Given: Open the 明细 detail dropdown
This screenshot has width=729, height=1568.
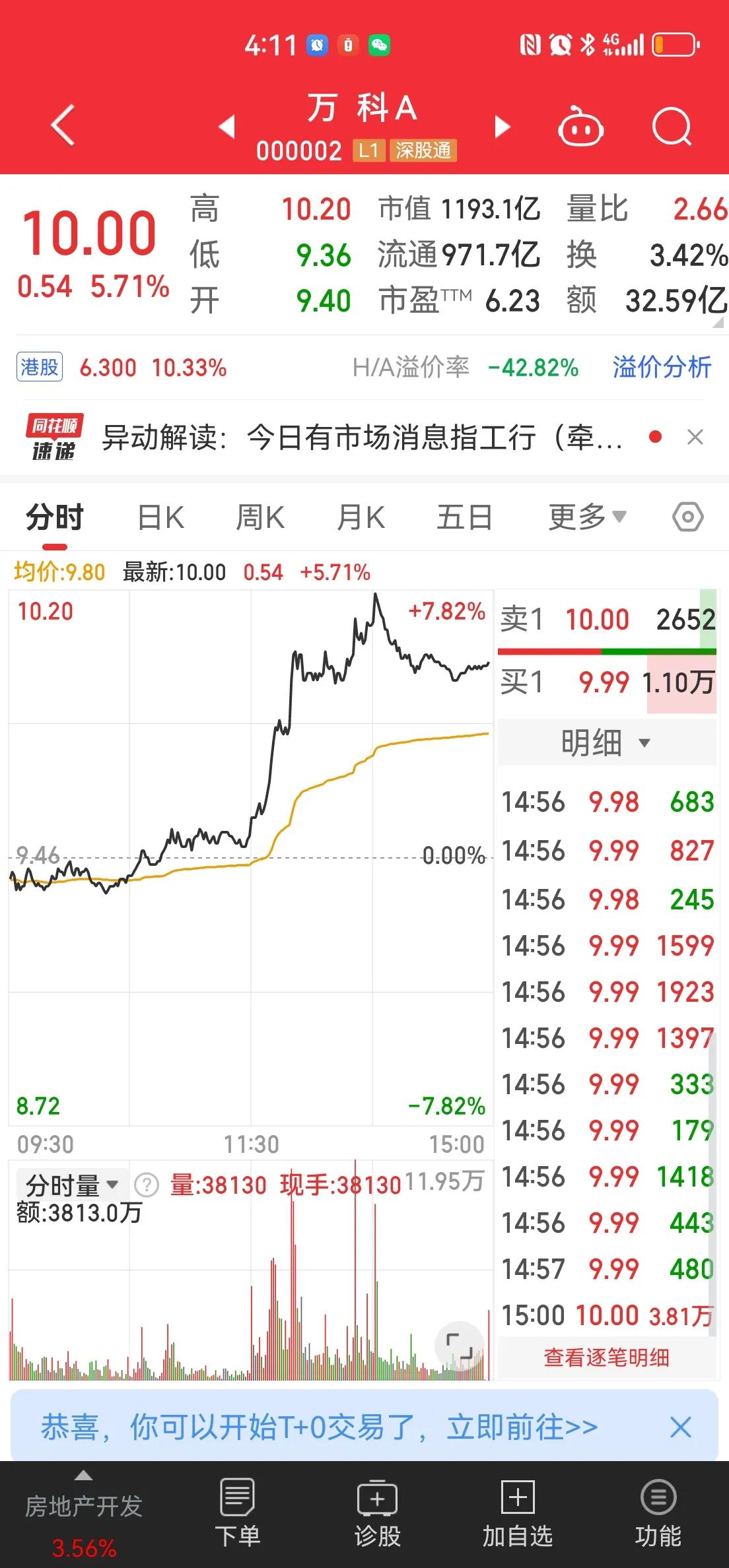Looking at the screenshot, I should [x=605, y=741].
